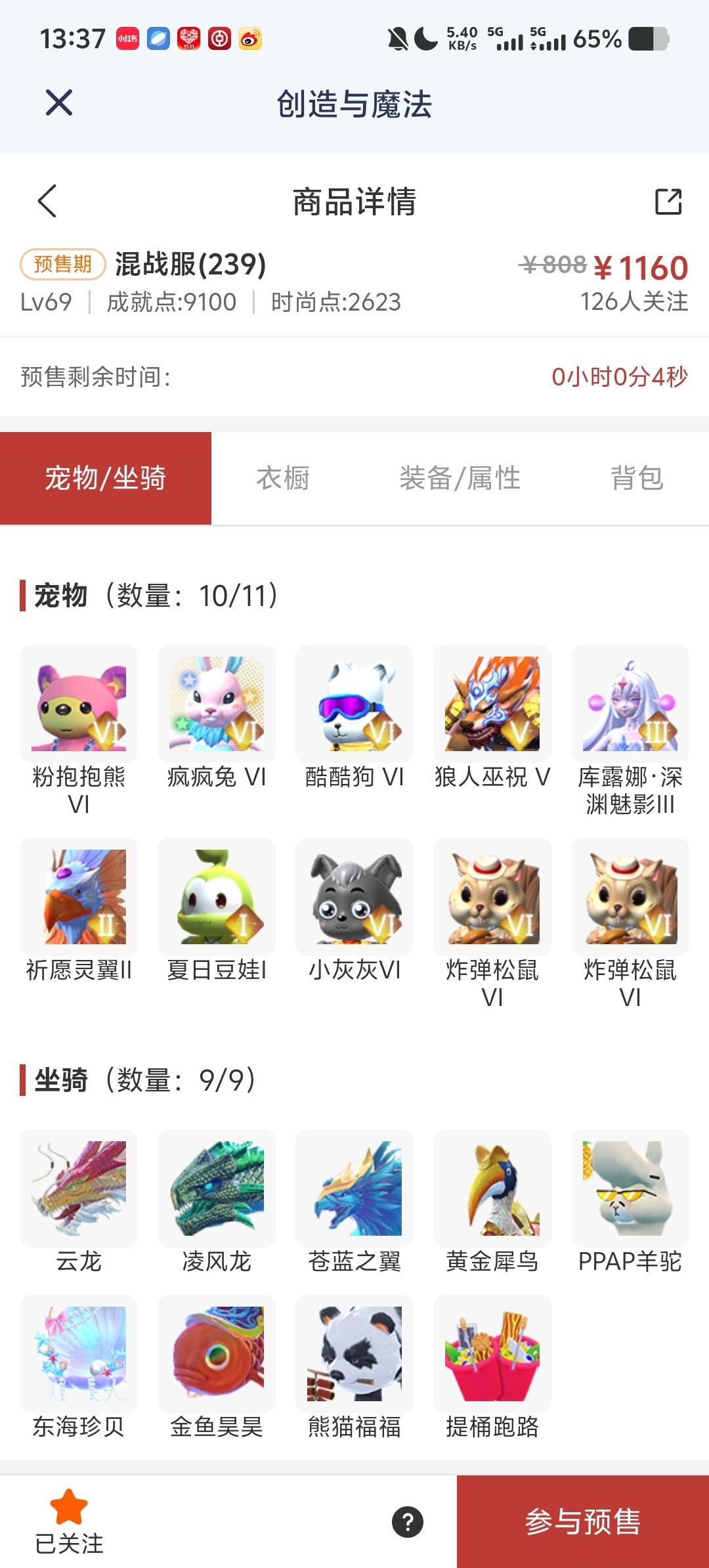The height and width of the screenshot is (1568, 709).
Task: Open the 装备/属性 tab
Action: coord(460,478)
